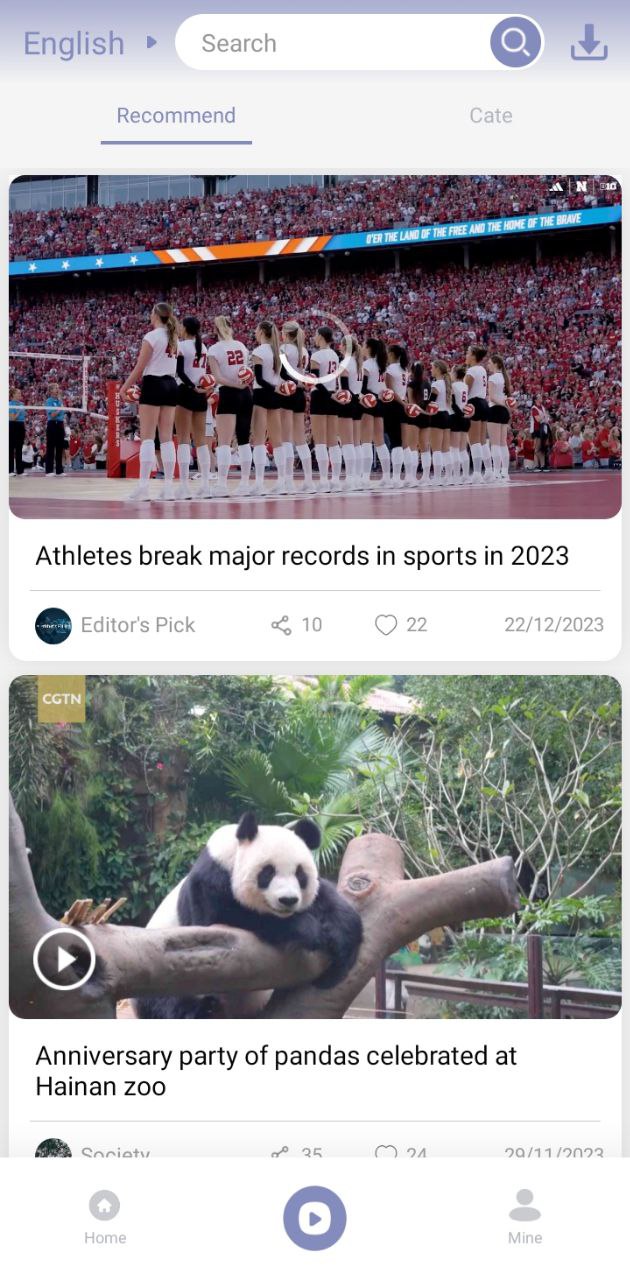The image size is (630, 1280).
Task: Tap the magnifier search button
Action: tap(516, 43)
